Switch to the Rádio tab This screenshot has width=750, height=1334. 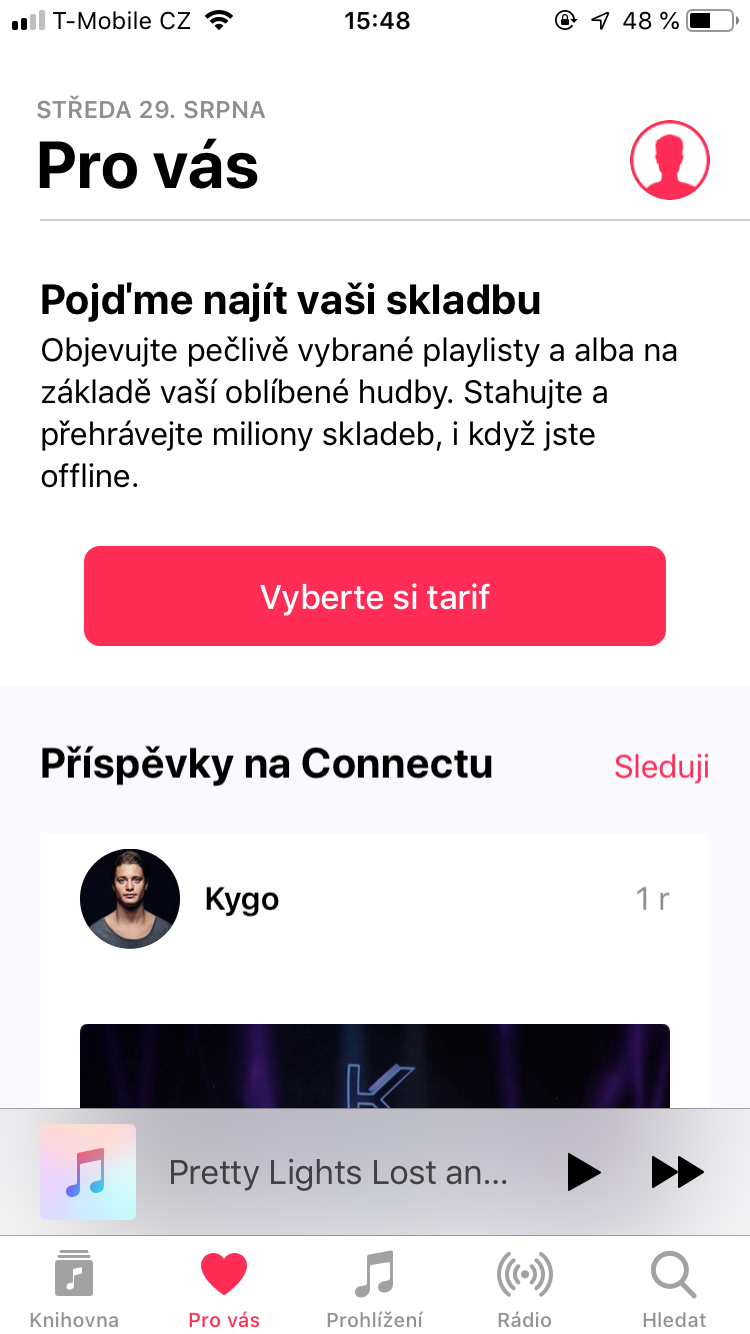525,1288
